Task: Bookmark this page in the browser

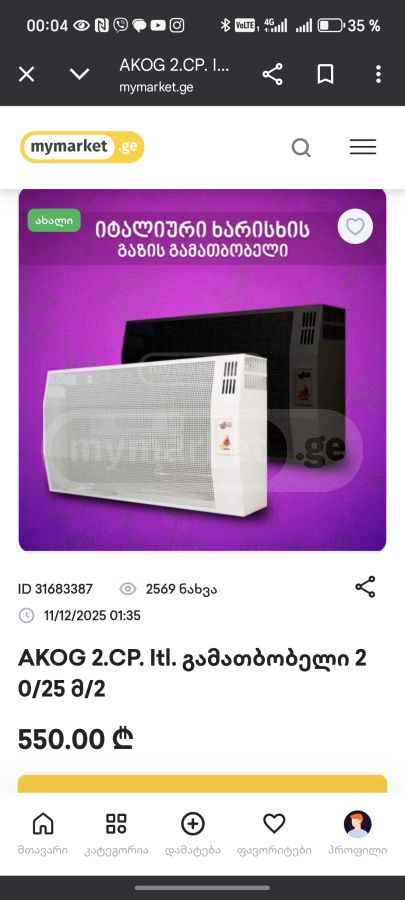Action: pos(325,74)
